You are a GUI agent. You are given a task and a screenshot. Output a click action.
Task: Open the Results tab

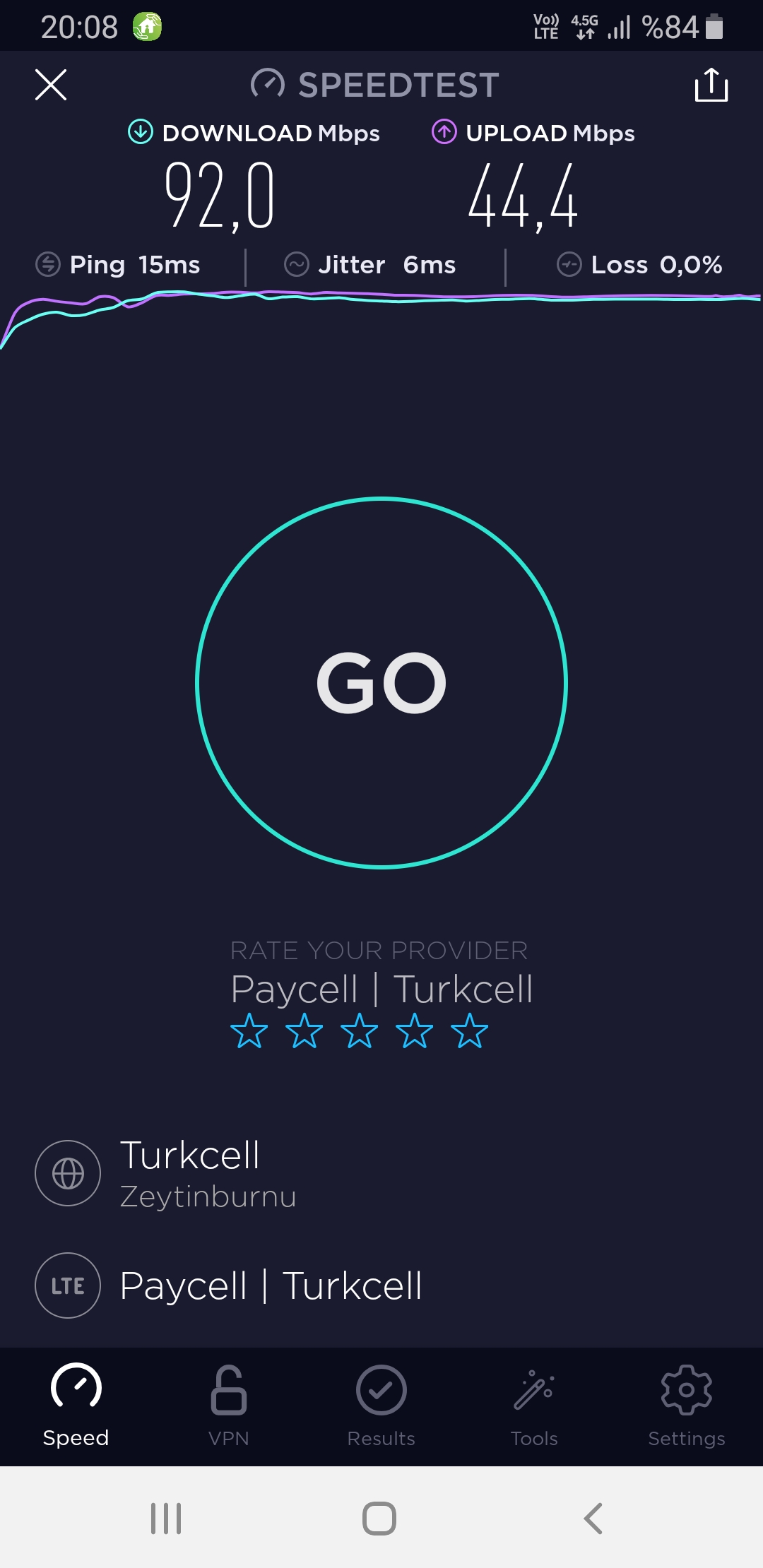click(x=381, y=1406)
